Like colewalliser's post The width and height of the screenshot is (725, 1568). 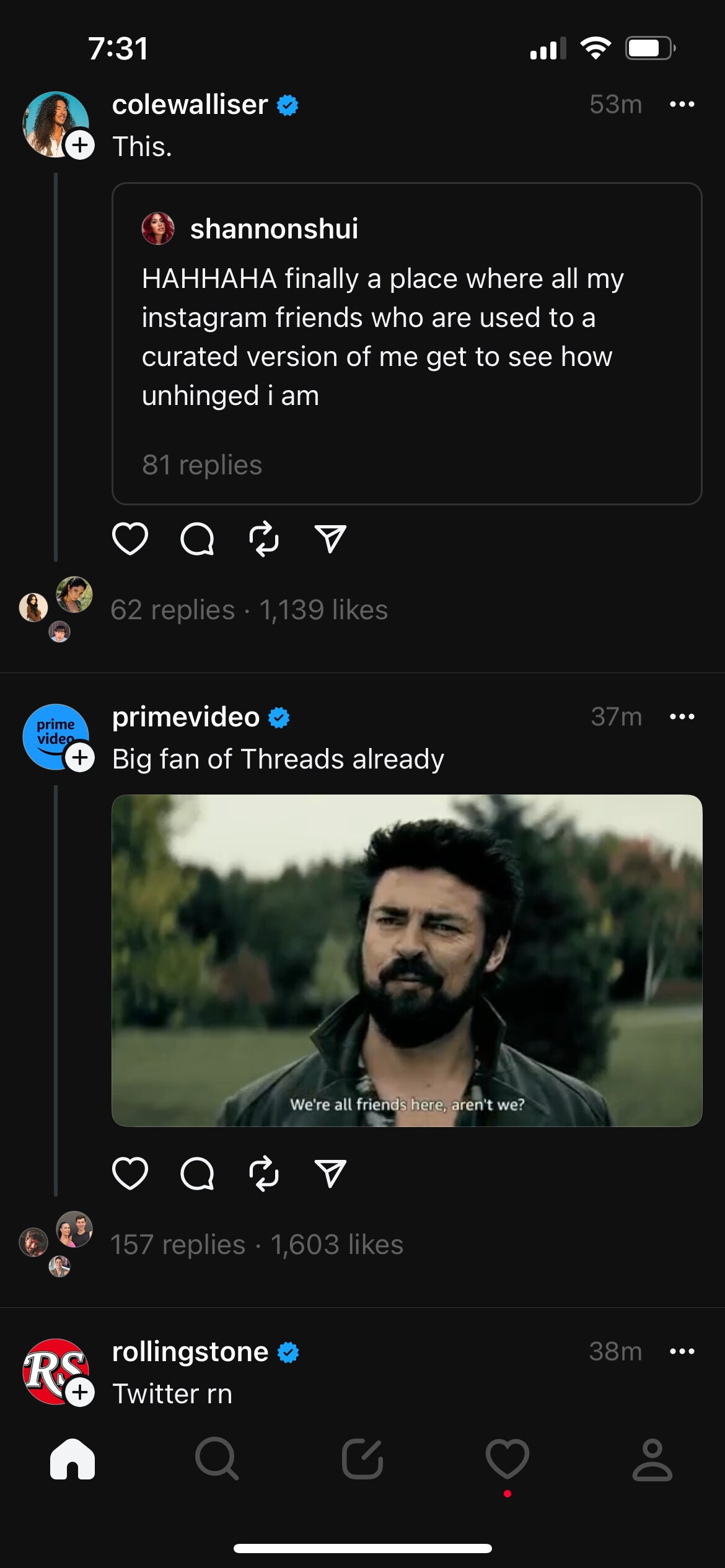click(x=130, y=539)
